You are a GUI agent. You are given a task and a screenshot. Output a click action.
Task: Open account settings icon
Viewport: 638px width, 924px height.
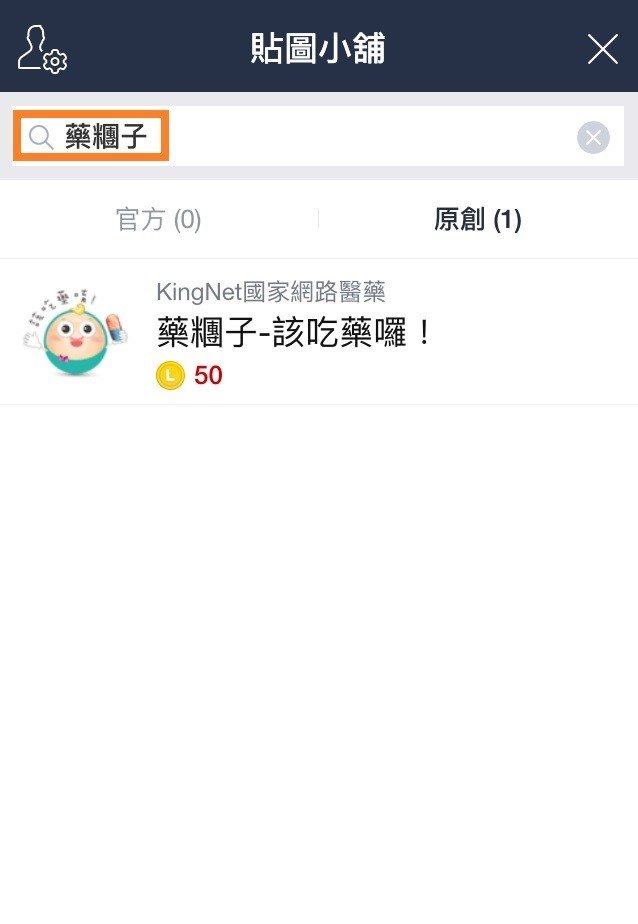[41, 48]
